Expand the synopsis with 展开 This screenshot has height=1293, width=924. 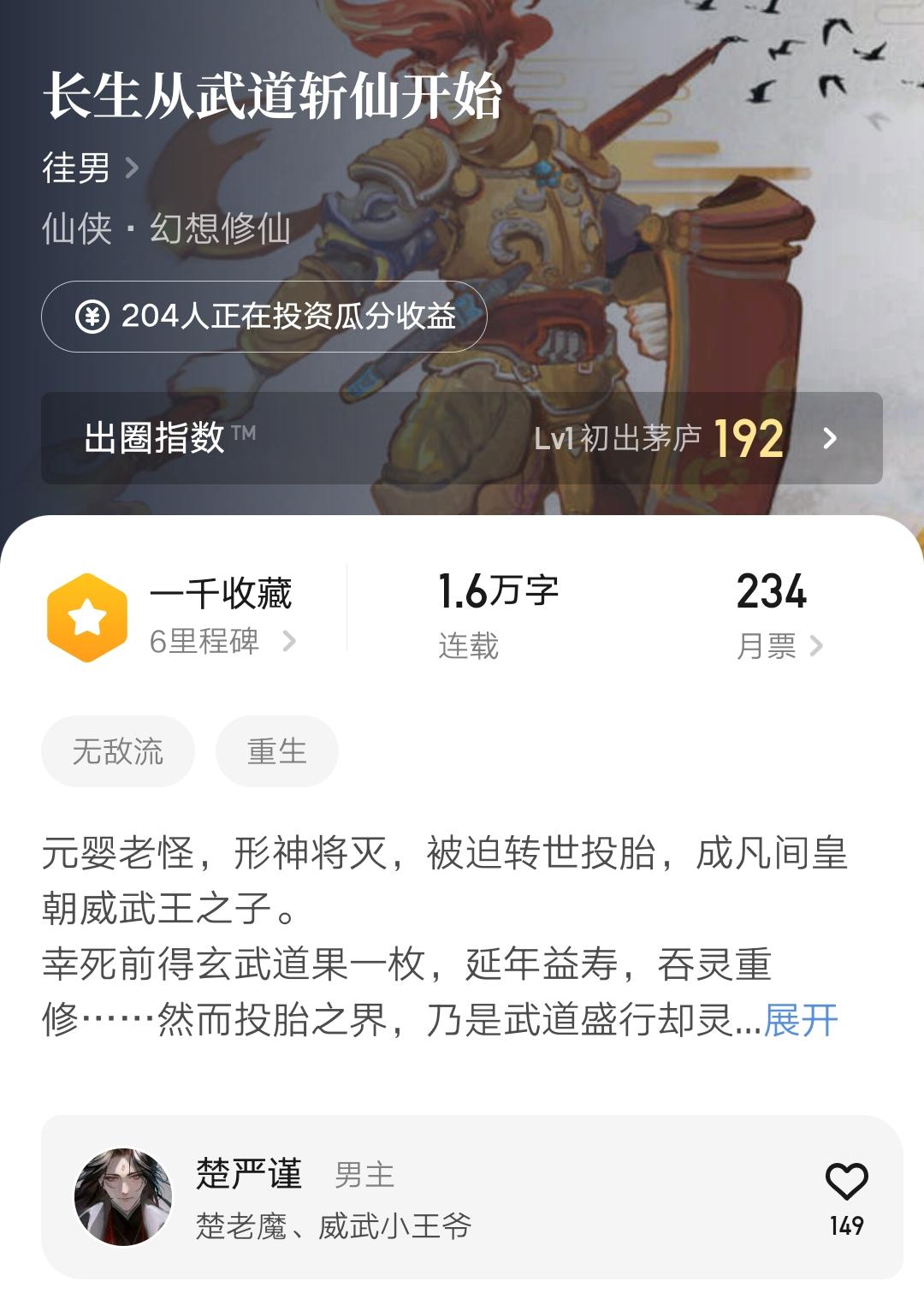[x=800, y=1020]
